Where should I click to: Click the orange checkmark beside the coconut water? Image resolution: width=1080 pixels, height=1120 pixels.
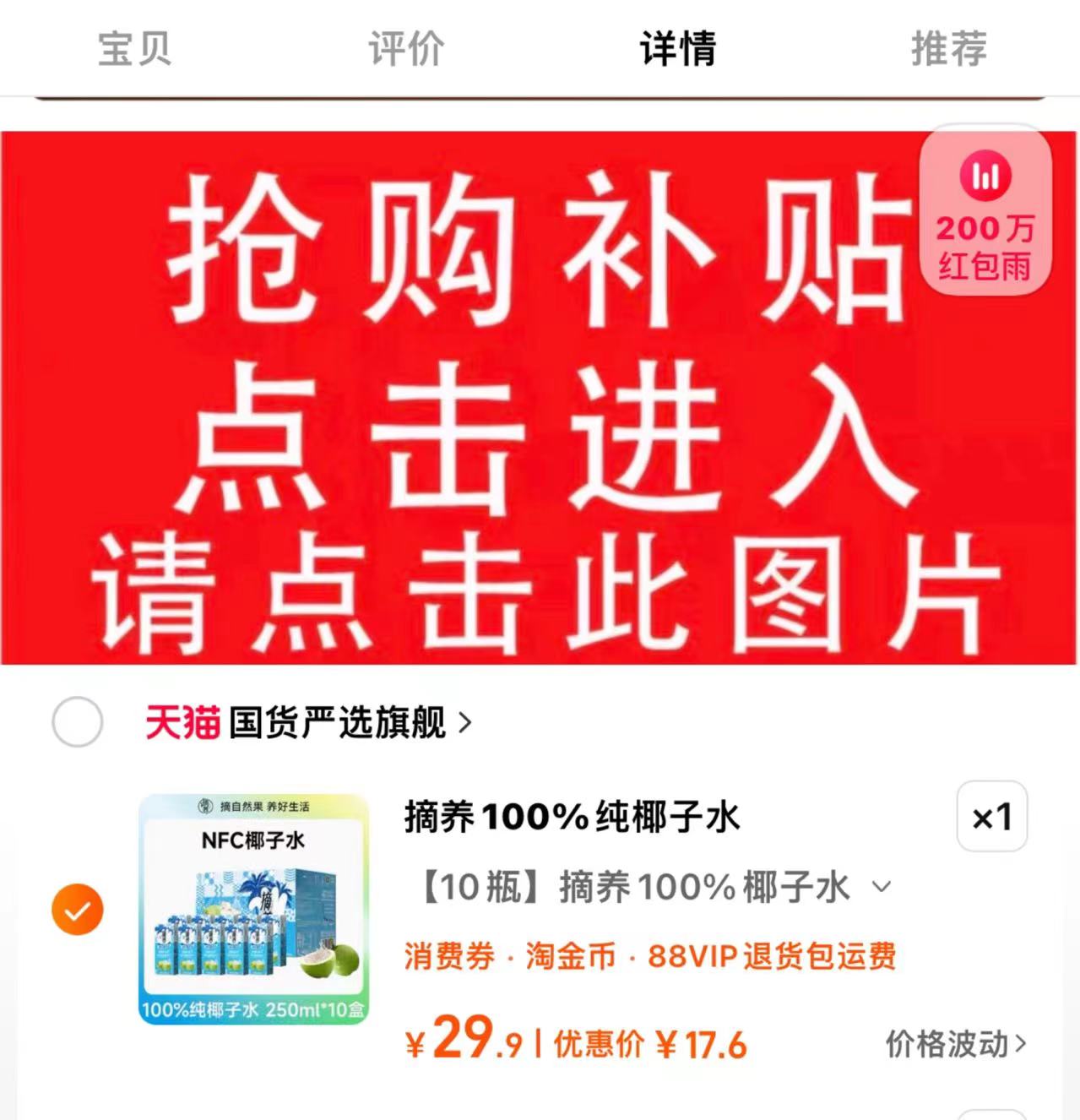click(77, 908)
